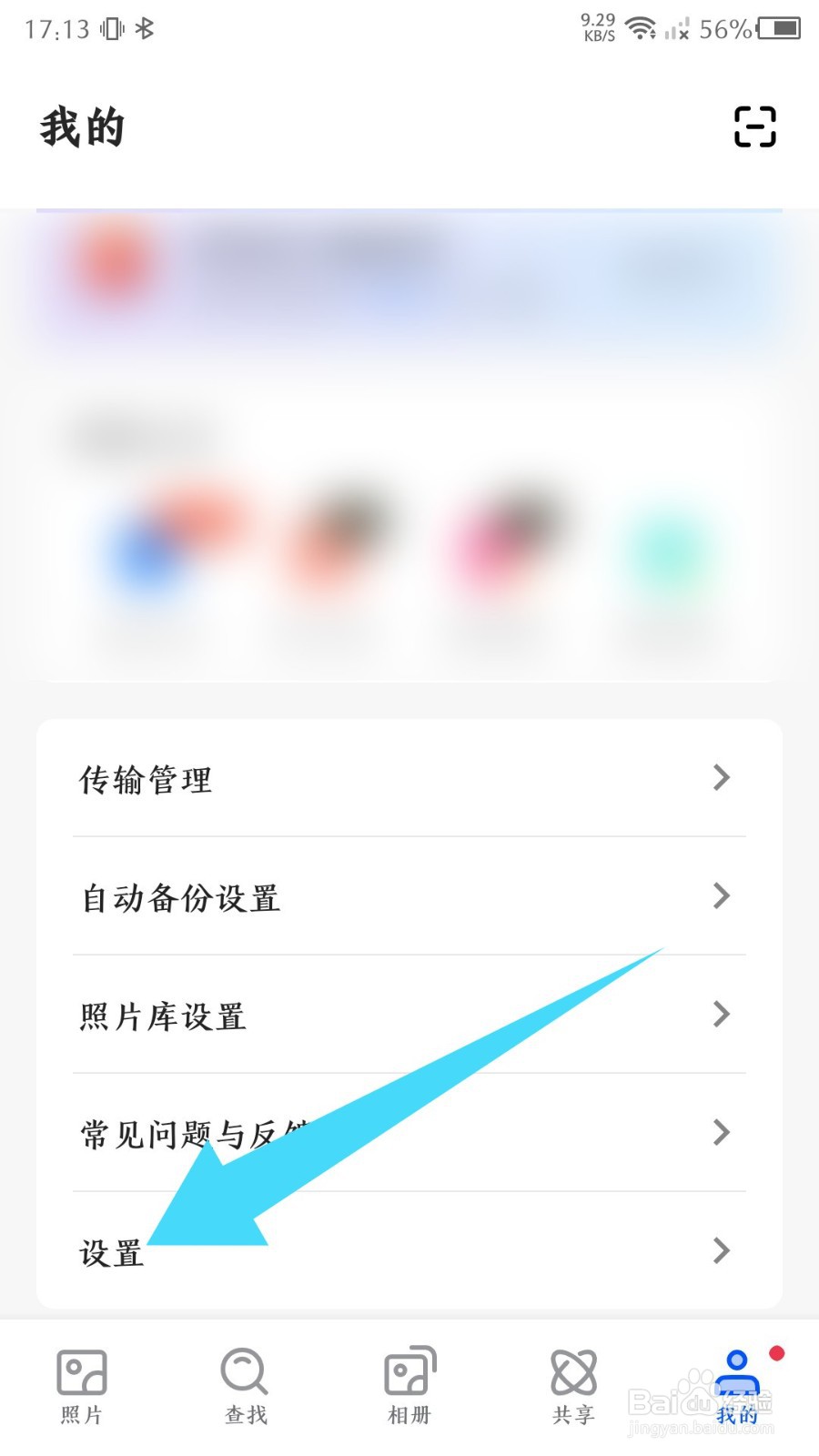Expand the 传输管理 chevron
This screenshot has height=1456, width=819.
coord(722,779)
